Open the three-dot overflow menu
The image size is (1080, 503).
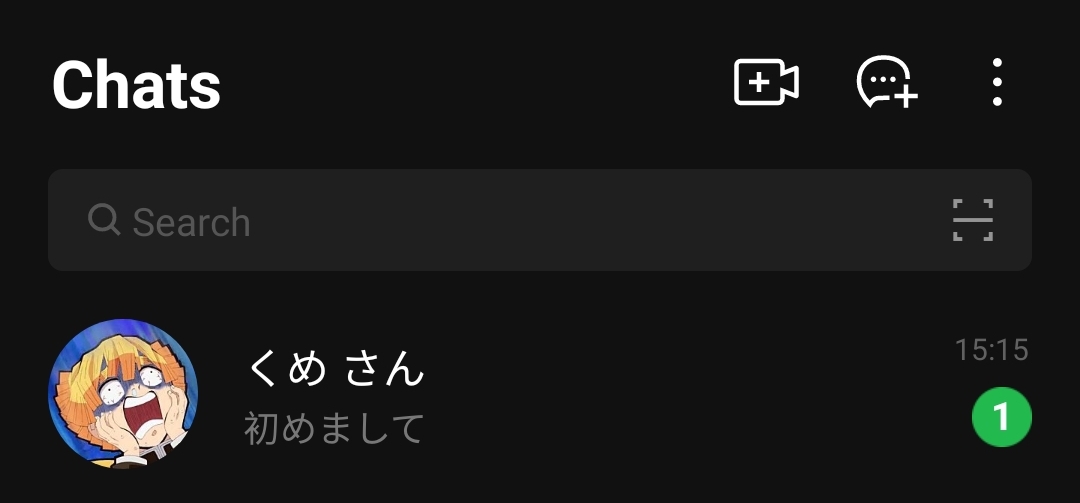[x=996, y=82]
